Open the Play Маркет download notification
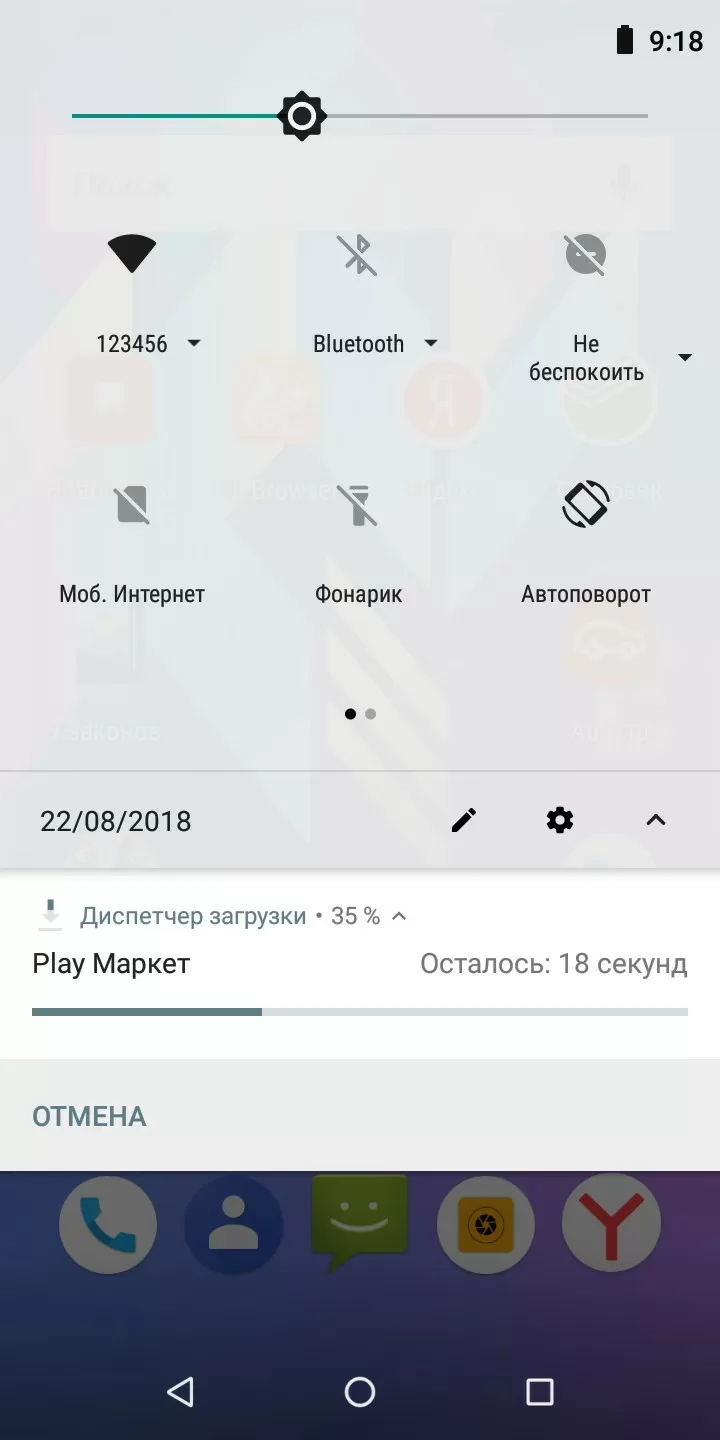This screenshot has width=720, height=1440. click(x=360, y=965)
